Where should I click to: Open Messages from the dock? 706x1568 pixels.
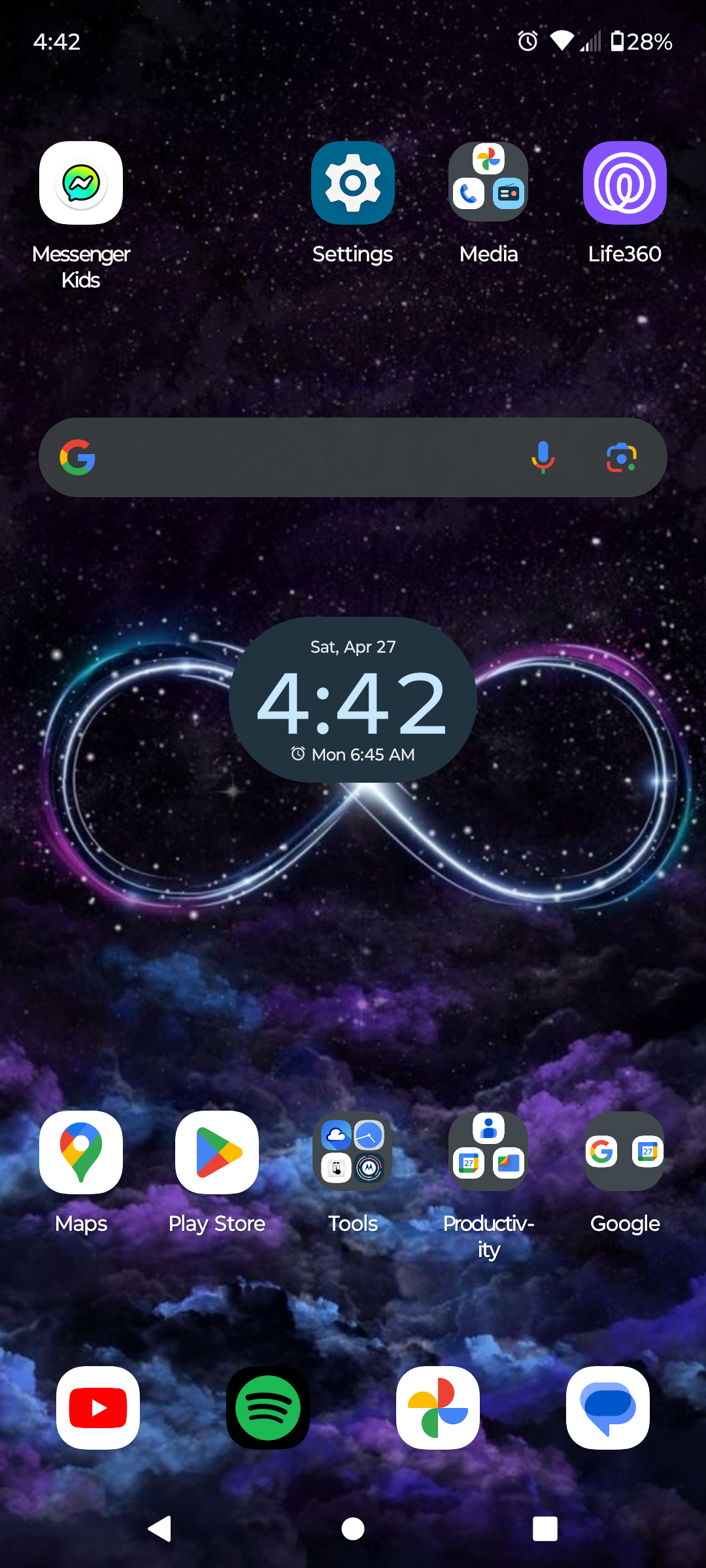[x=608, y=1407]
